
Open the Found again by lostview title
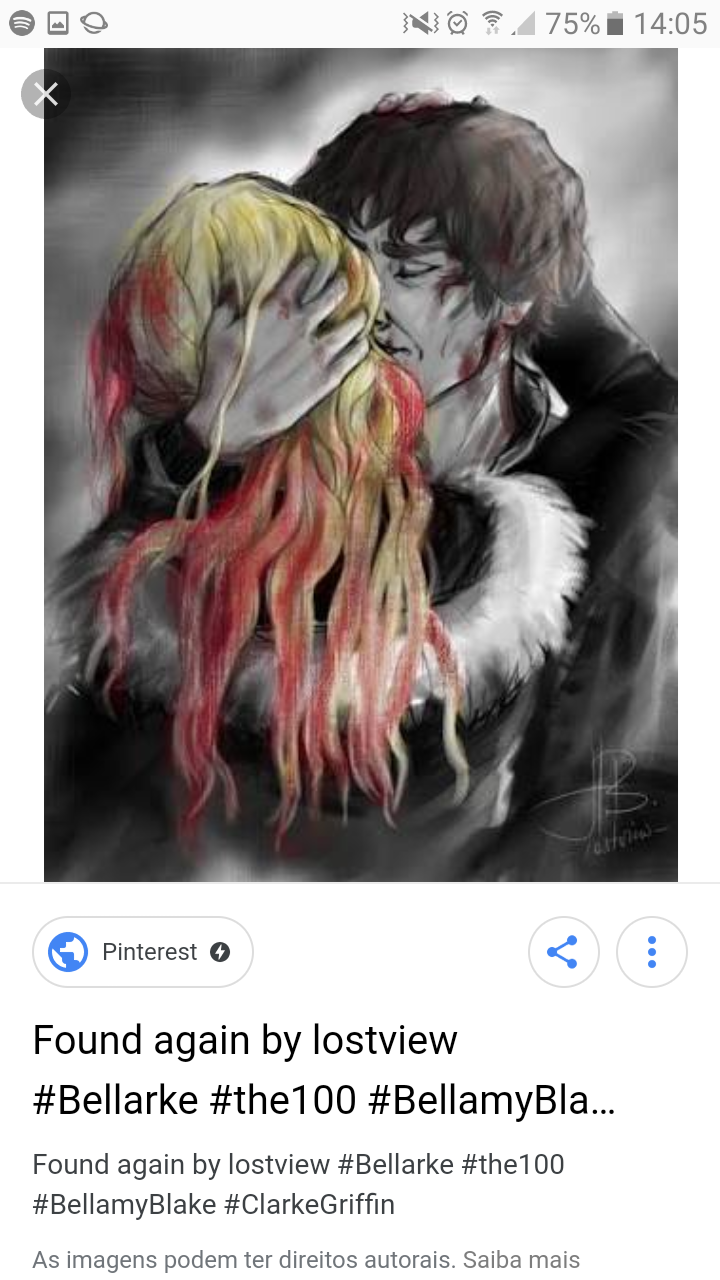click(325, 1070)
